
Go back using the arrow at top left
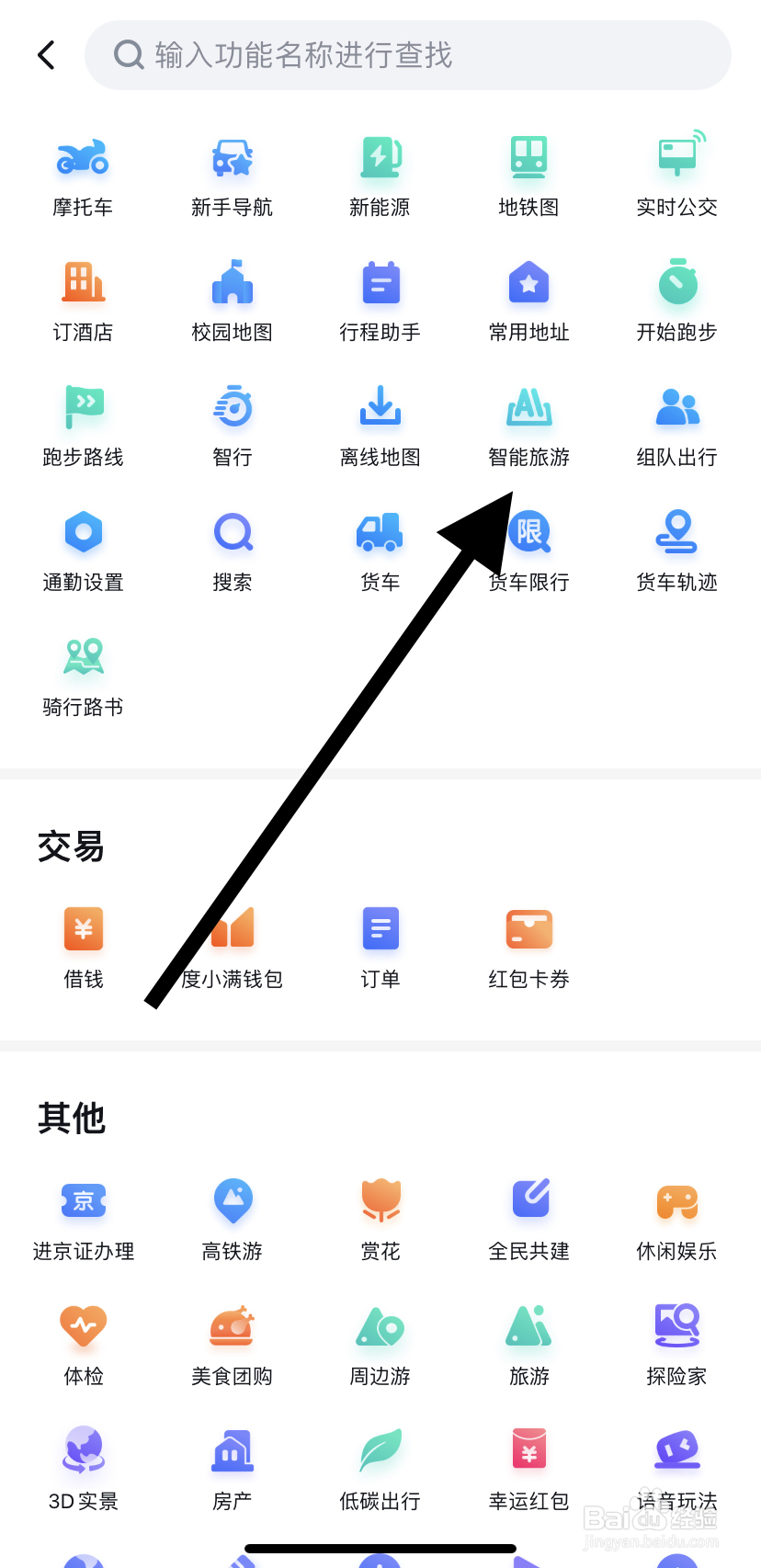point(46,55)
